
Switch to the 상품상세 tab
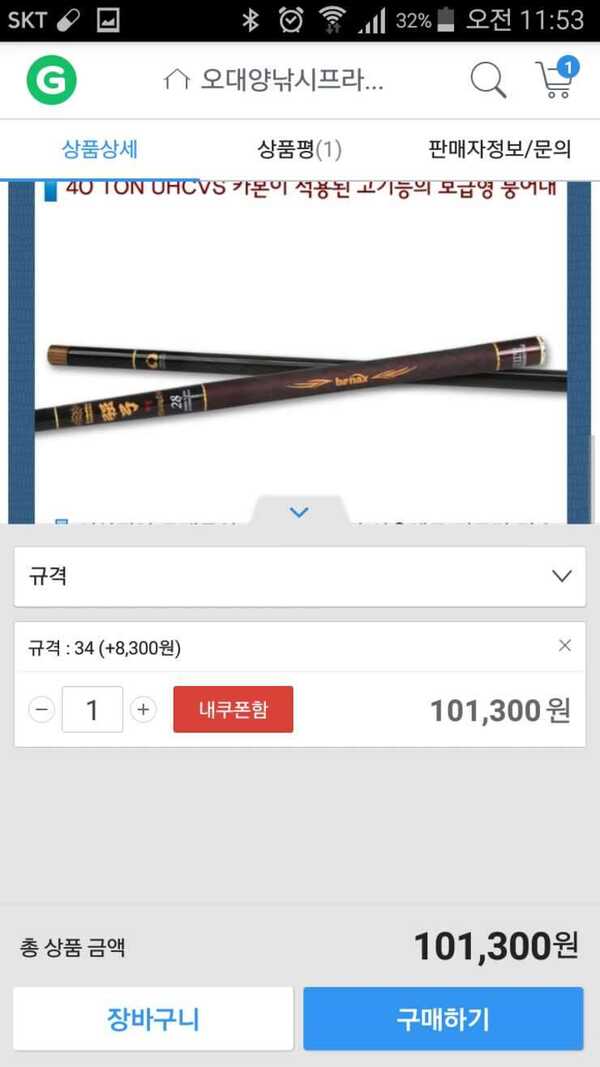[99, 149]
